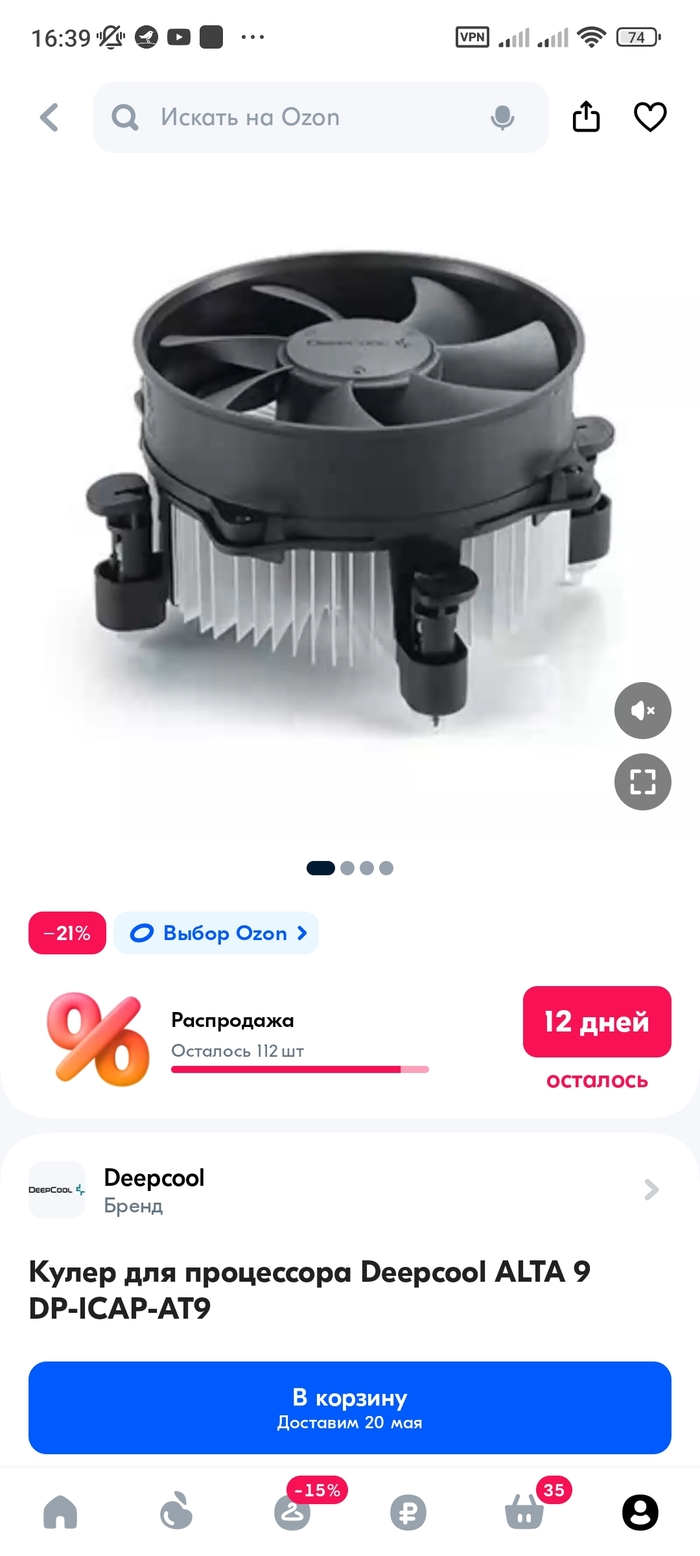Open the Ozon Fresh apple tab
Screen dimensions: 700x1556
(176, 1513)
